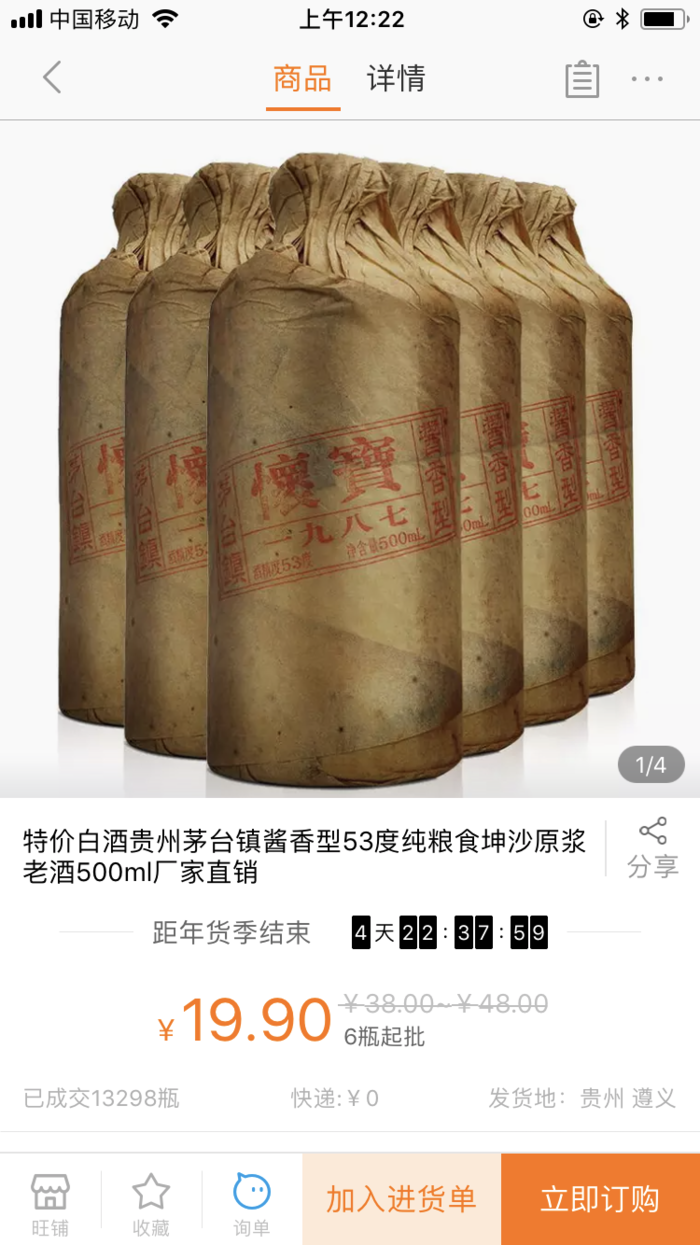The image size is (700, 1245).
Task: Visit the seller's 旺铺 shop
Action: (x=50, y=1203)
